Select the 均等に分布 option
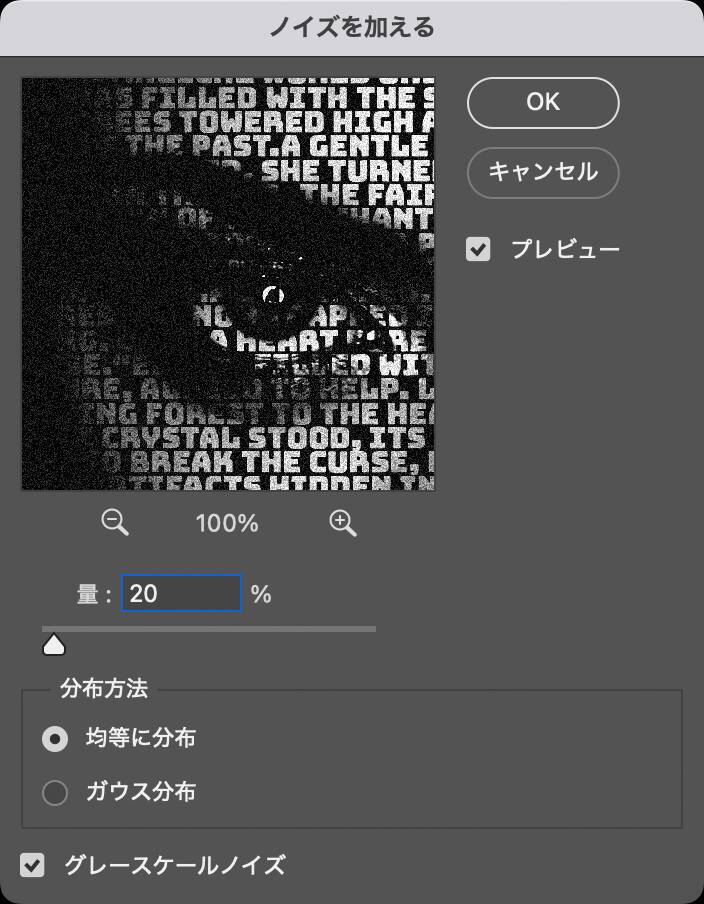The width and height of the screenshot is (704, 904). pos(55,739)
